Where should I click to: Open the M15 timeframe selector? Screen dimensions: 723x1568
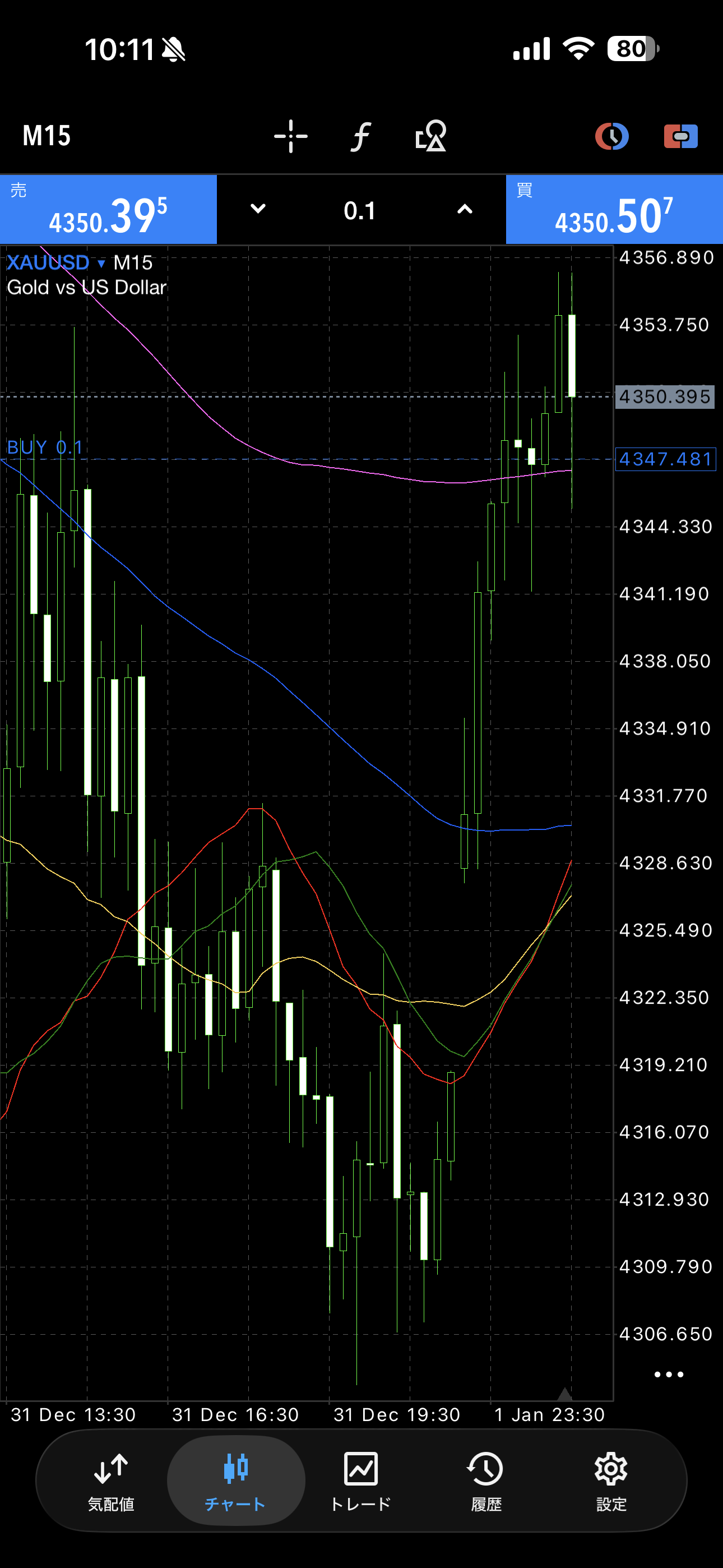coord(47,136)
